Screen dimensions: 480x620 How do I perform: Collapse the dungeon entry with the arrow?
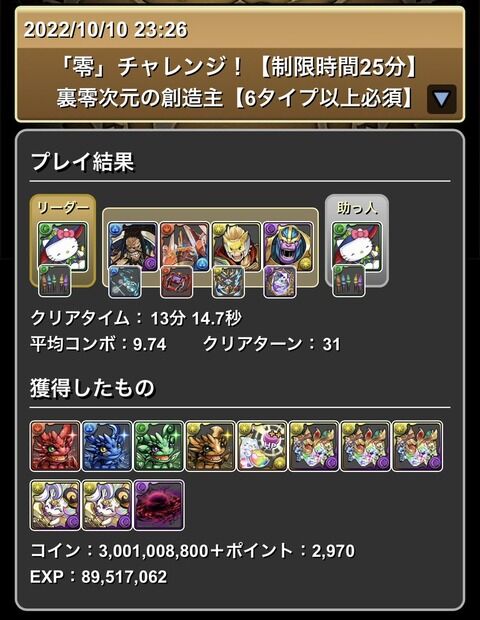tap(442, 99)
